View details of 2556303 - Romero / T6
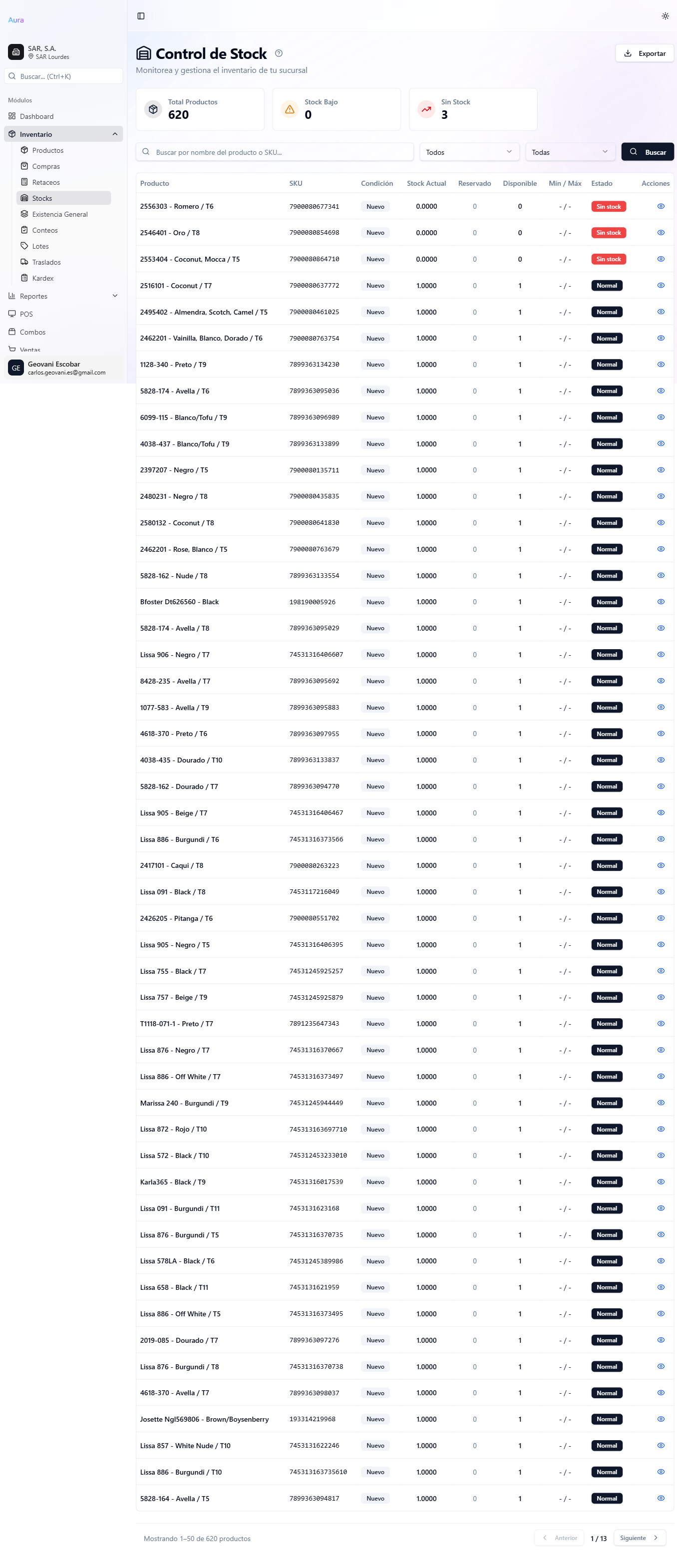Screen dimensions: 677x1568 tap(661, 206)
